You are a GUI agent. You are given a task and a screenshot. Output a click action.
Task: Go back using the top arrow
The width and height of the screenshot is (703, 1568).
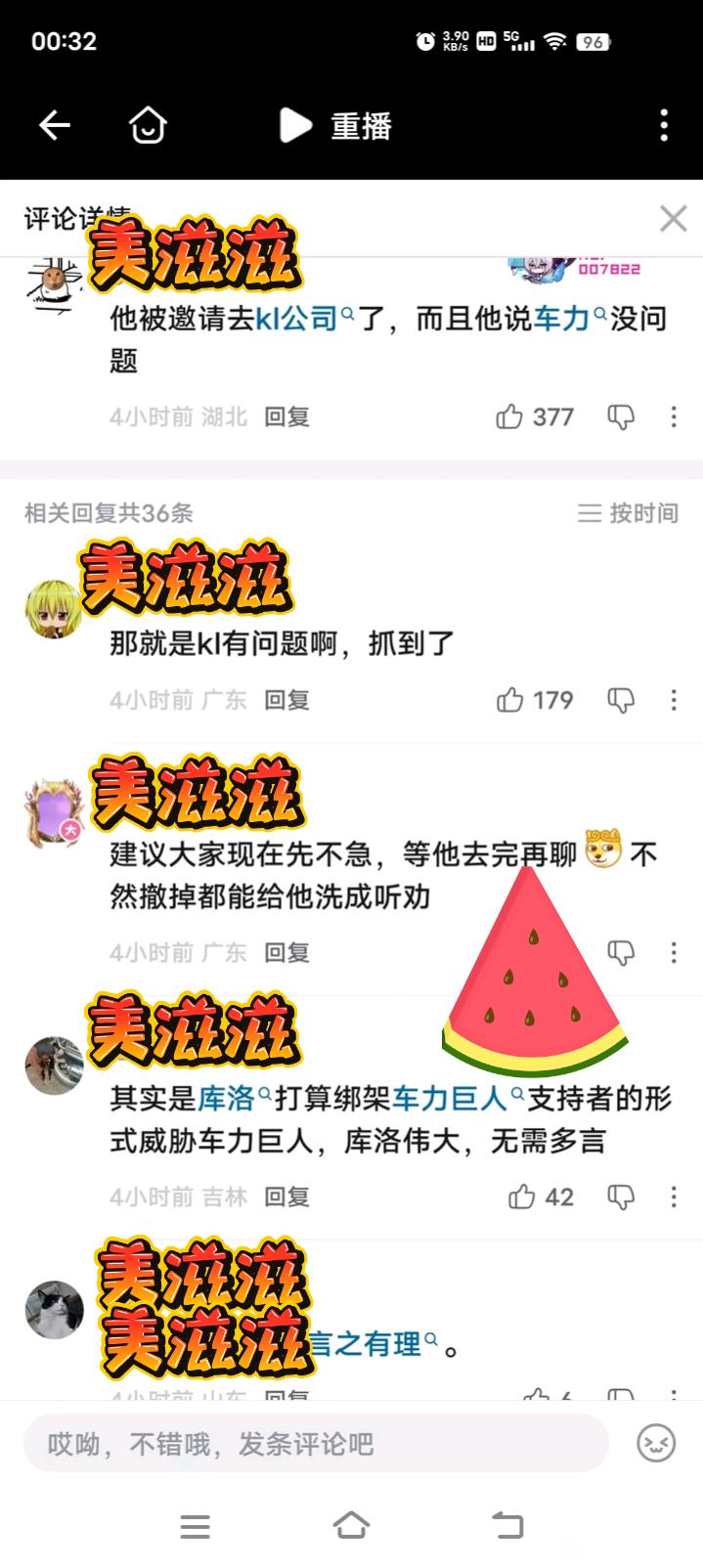tap(55, 125)
